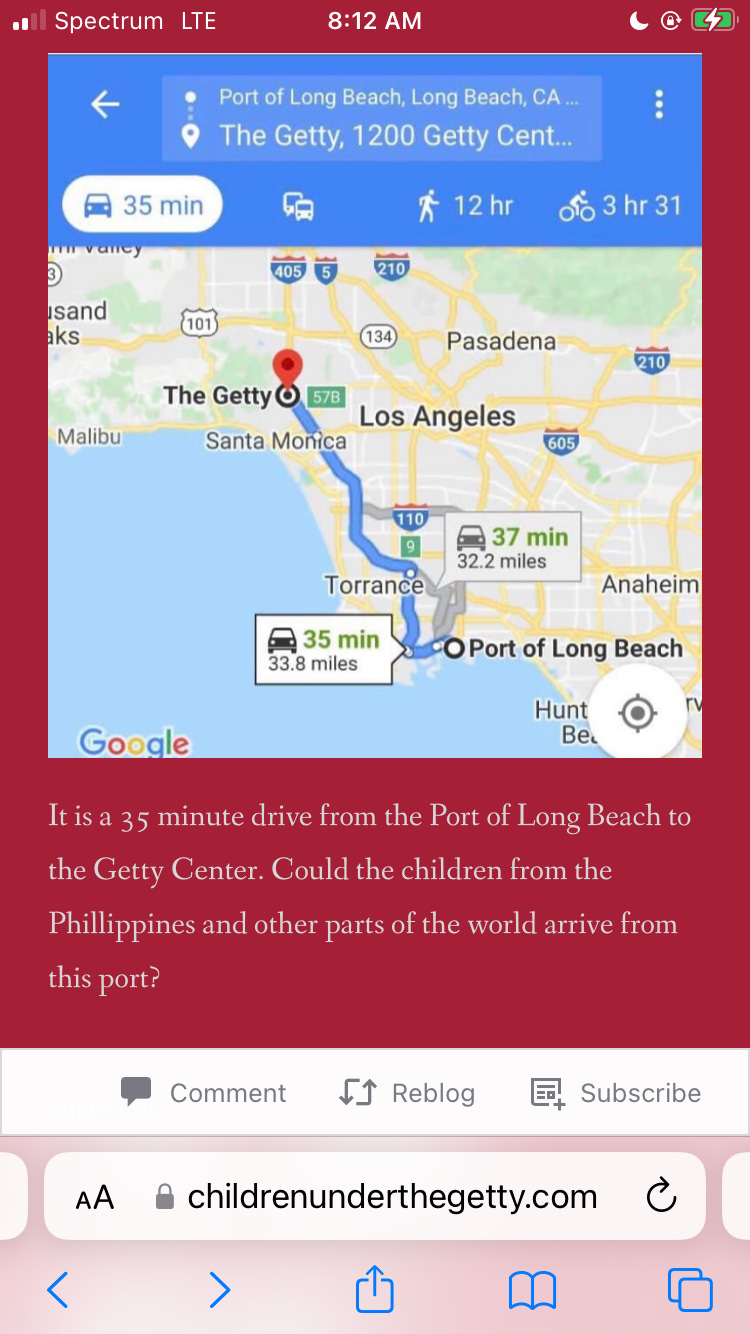Go forward in Safari
The height and width of the screenshot is (1334, 750).
[x=219, y=1290]
